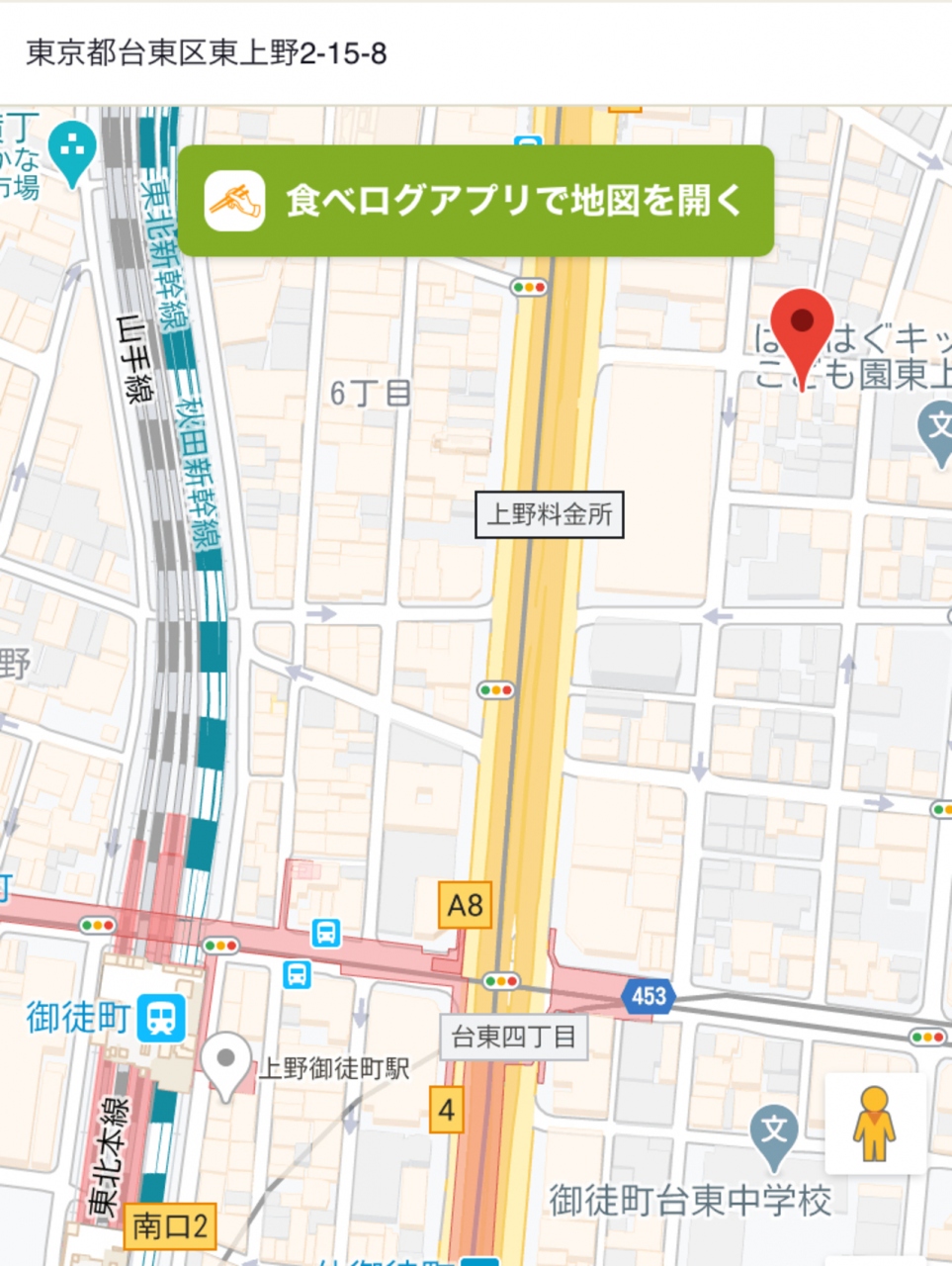Tap the Okachimachi Taito Junior High school marker

[x=773, y=1132]
